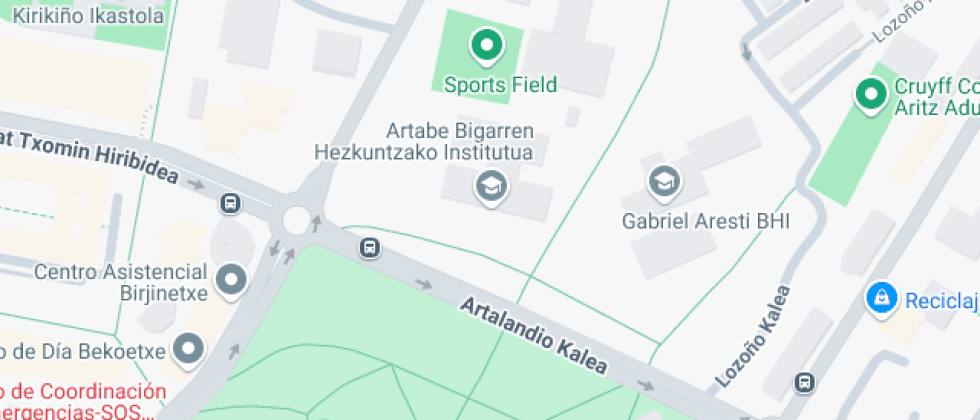This screenshot has width=980, height=420.
Task: Select bus stop on Txomin Hiribidea
Action: coord(231,203)
